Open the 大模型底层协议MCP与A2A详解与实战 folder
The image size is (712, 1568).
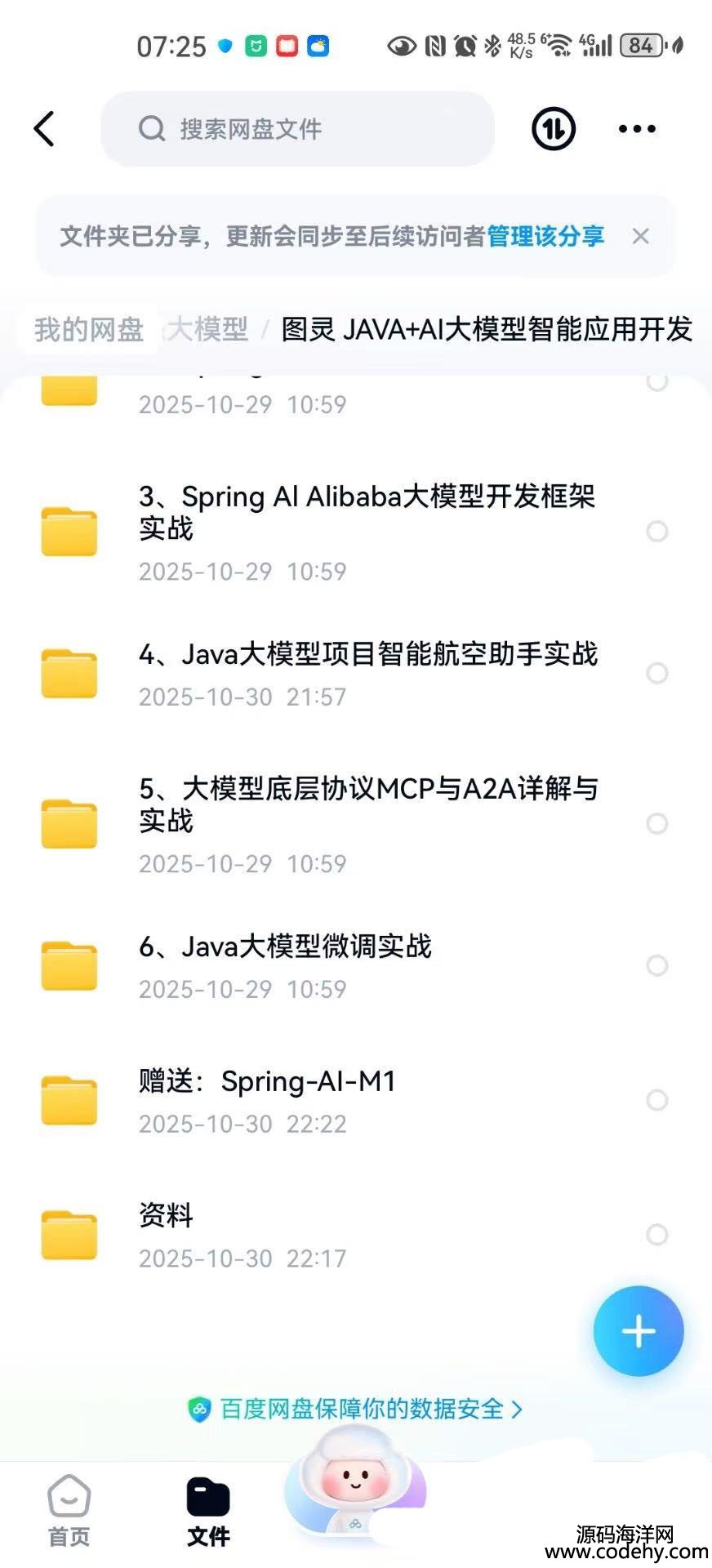tap(367, 804)
